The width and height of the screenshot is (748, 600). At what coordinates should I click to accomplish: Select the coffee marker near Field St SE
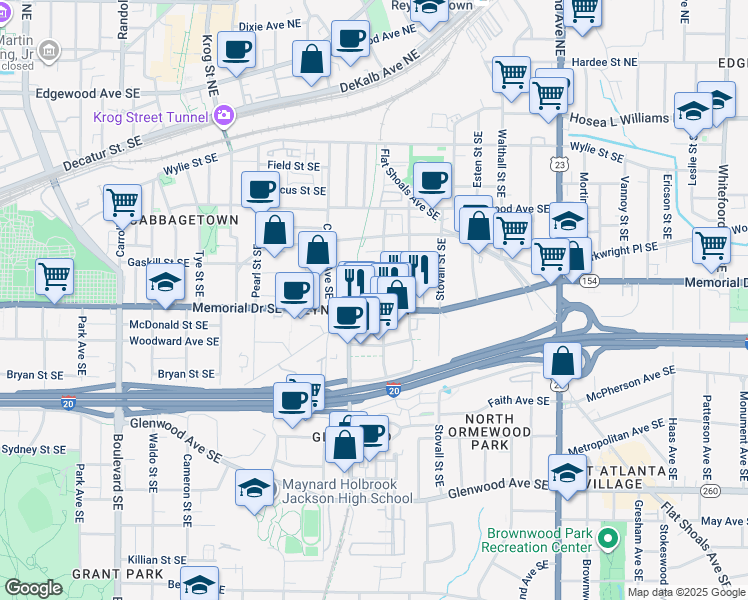pyautogui.click(x=261, y=189)
